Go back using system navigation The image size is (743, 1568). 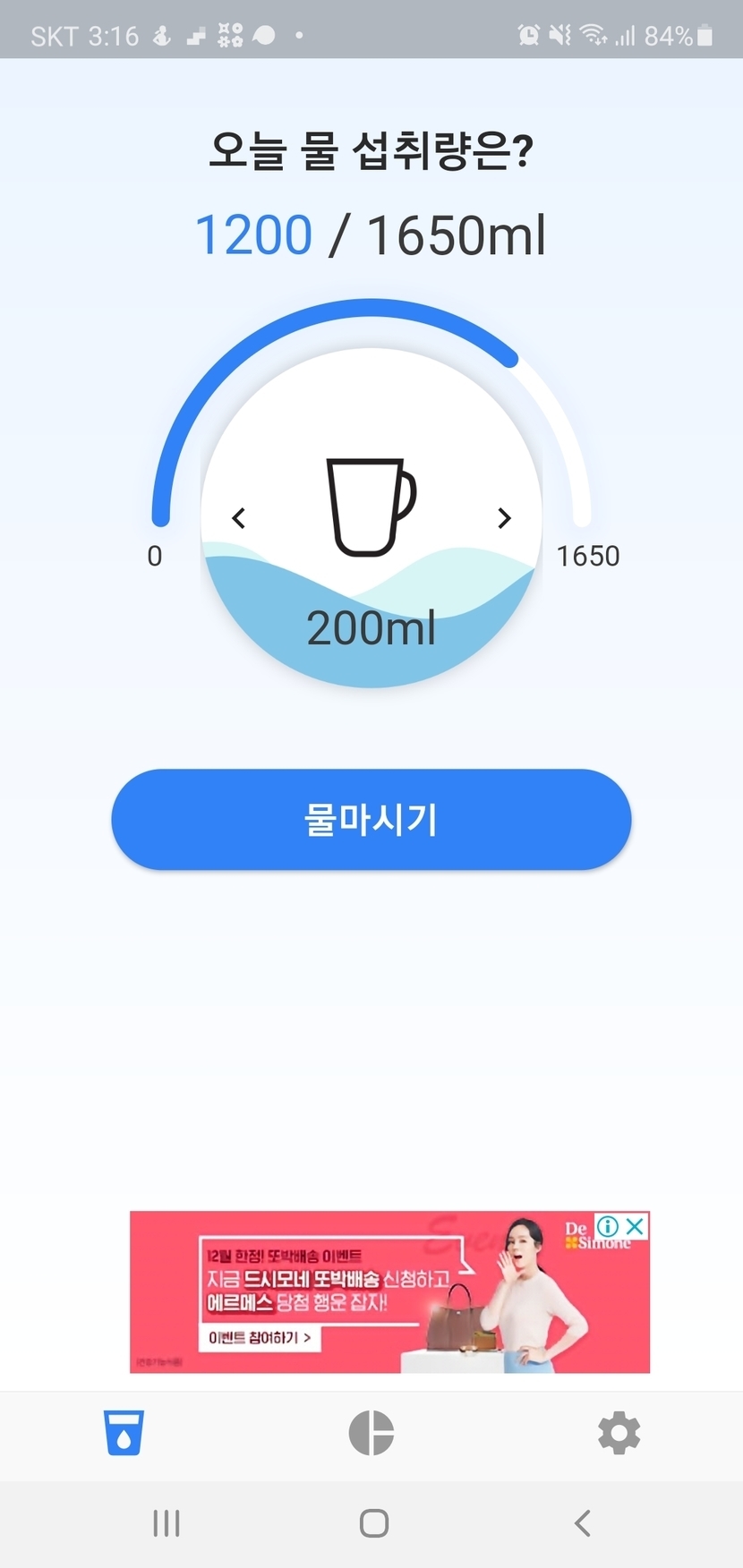click(x=583, y=1522)
